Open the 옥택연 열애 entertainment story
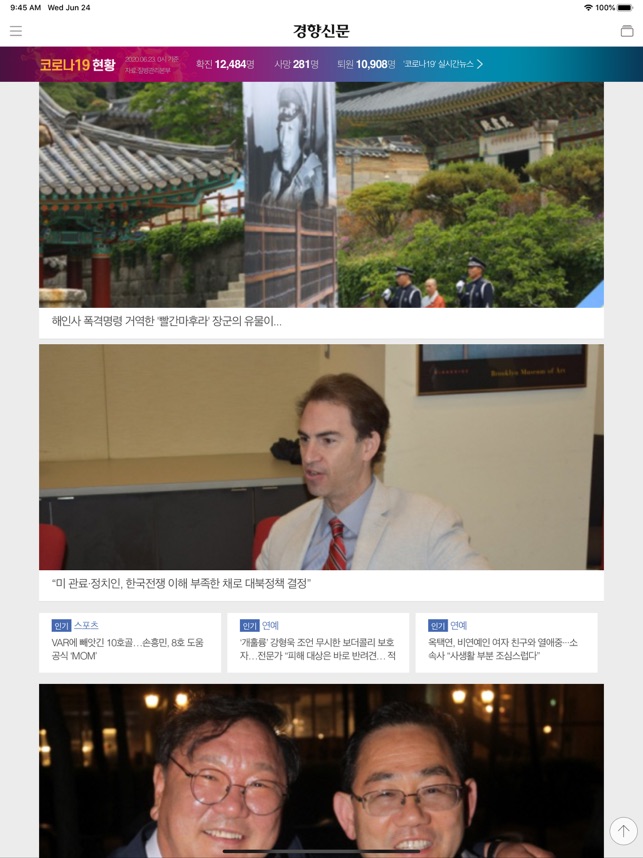Viewport: 643px width, 858px height. [505, 649]
